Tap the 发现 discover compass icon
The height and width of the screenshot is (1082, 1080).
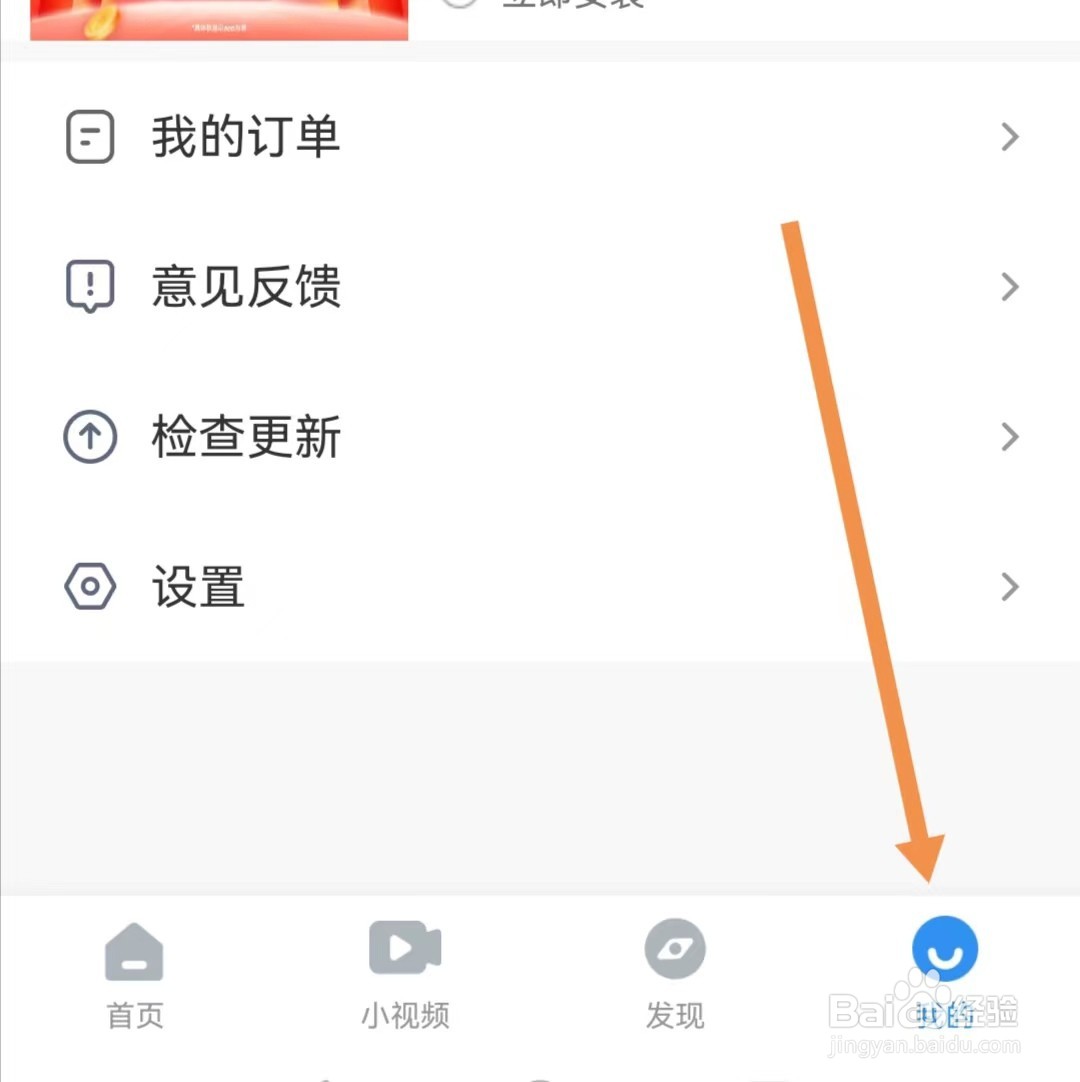click(675, 947)
